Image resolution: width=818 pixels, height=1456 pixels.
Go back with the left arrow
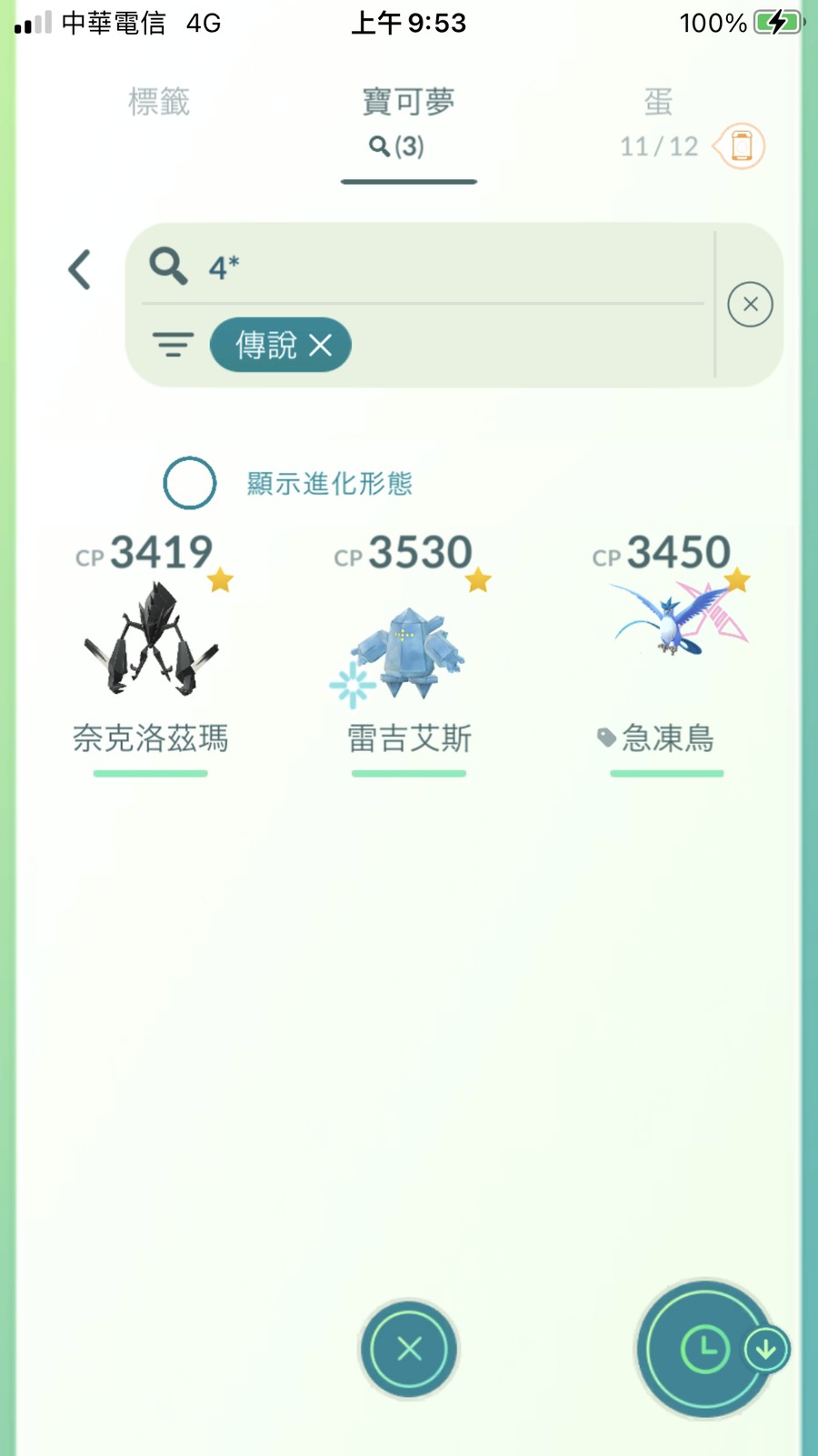[80, 270]
